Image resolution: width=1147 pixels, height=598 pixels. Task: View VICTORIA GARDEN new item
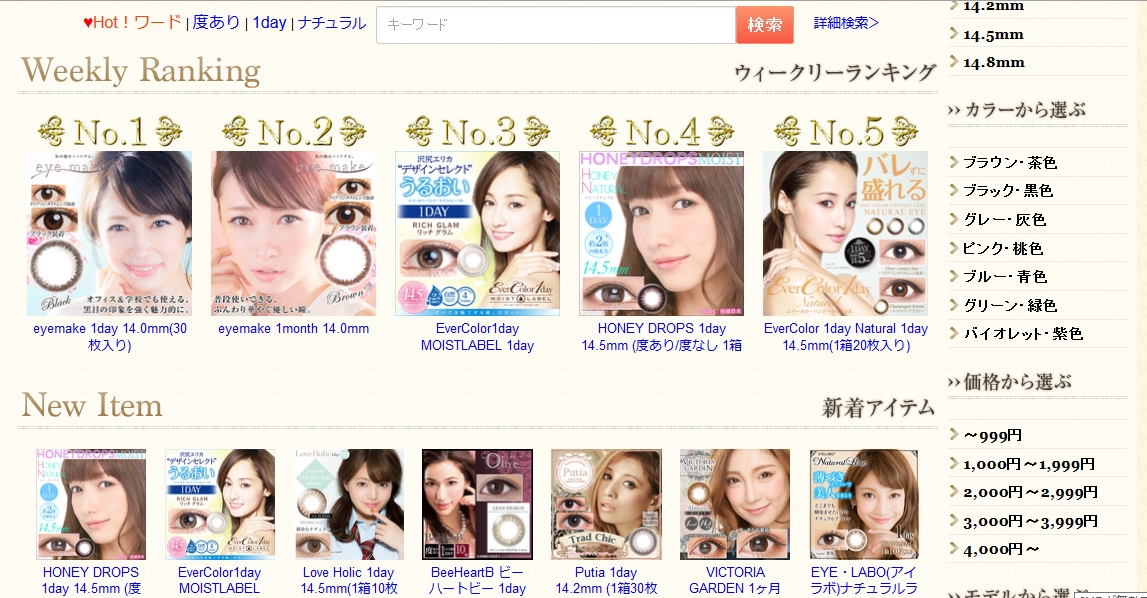pyautogui.click(x=734, y=504)
